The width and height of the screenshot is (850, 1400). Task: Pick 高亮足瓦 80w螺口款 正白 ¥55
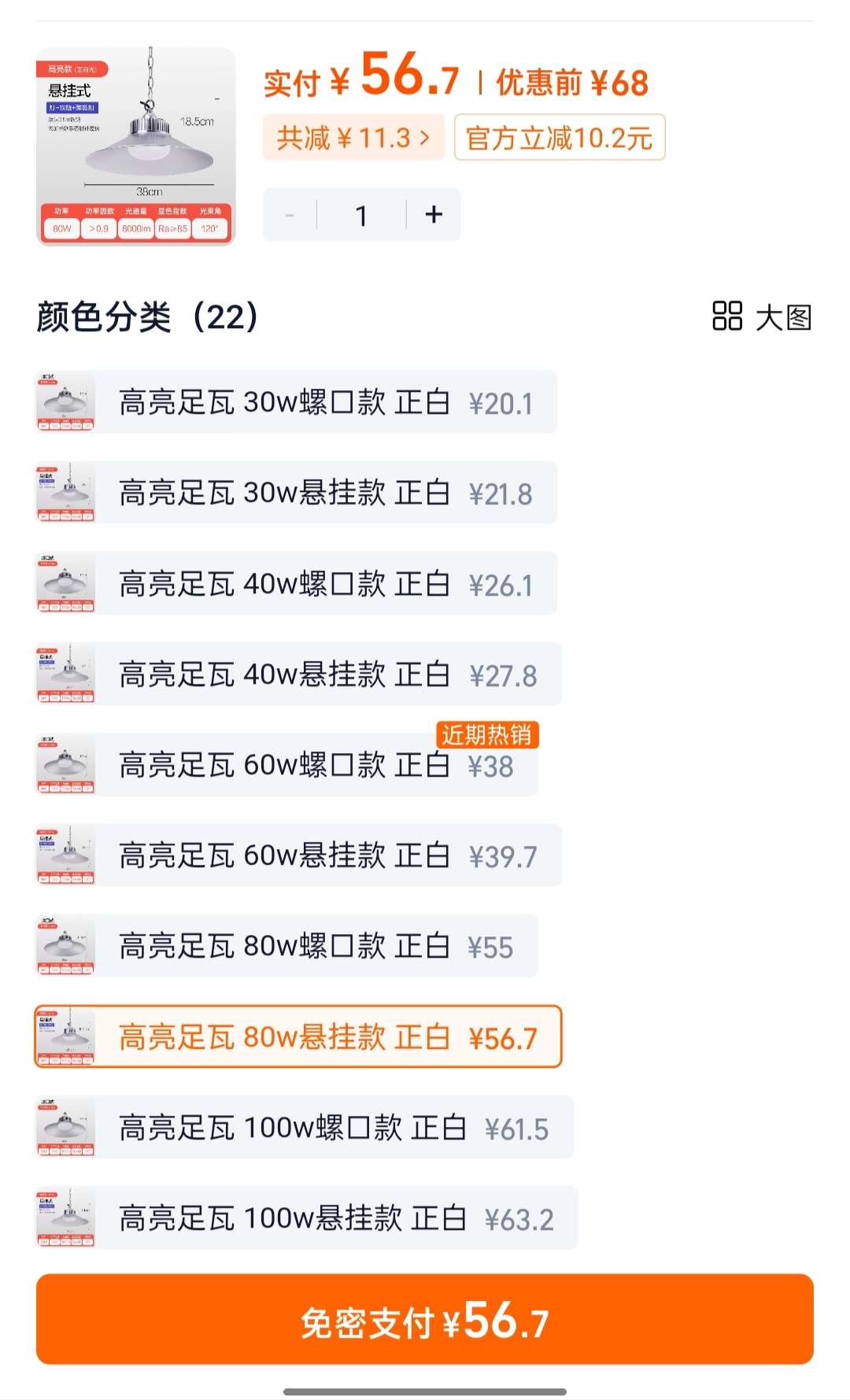click(x=287, y=946)
